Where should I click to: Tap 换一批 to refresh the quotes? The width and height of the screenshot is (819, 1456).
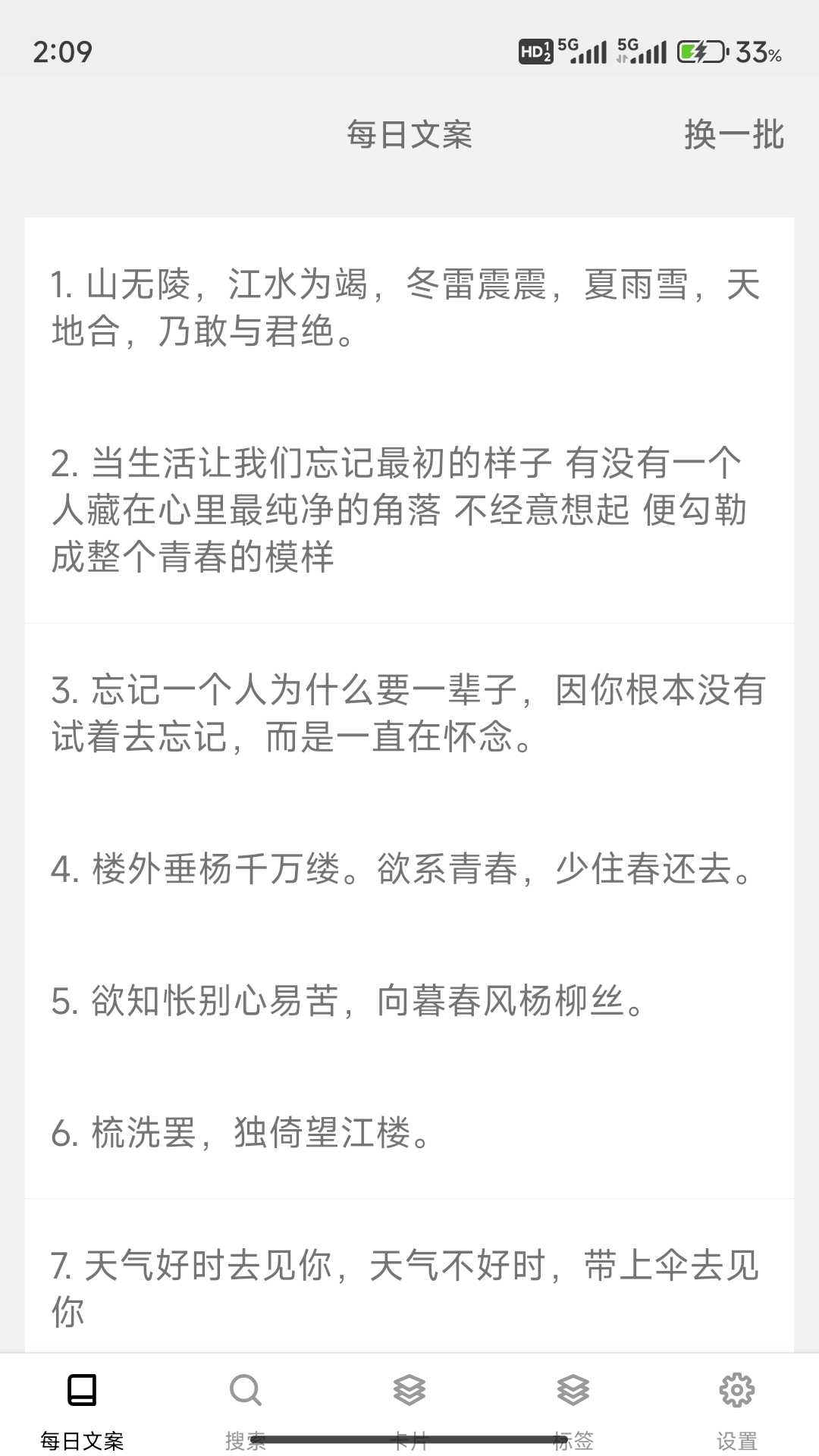coord(733,135)
